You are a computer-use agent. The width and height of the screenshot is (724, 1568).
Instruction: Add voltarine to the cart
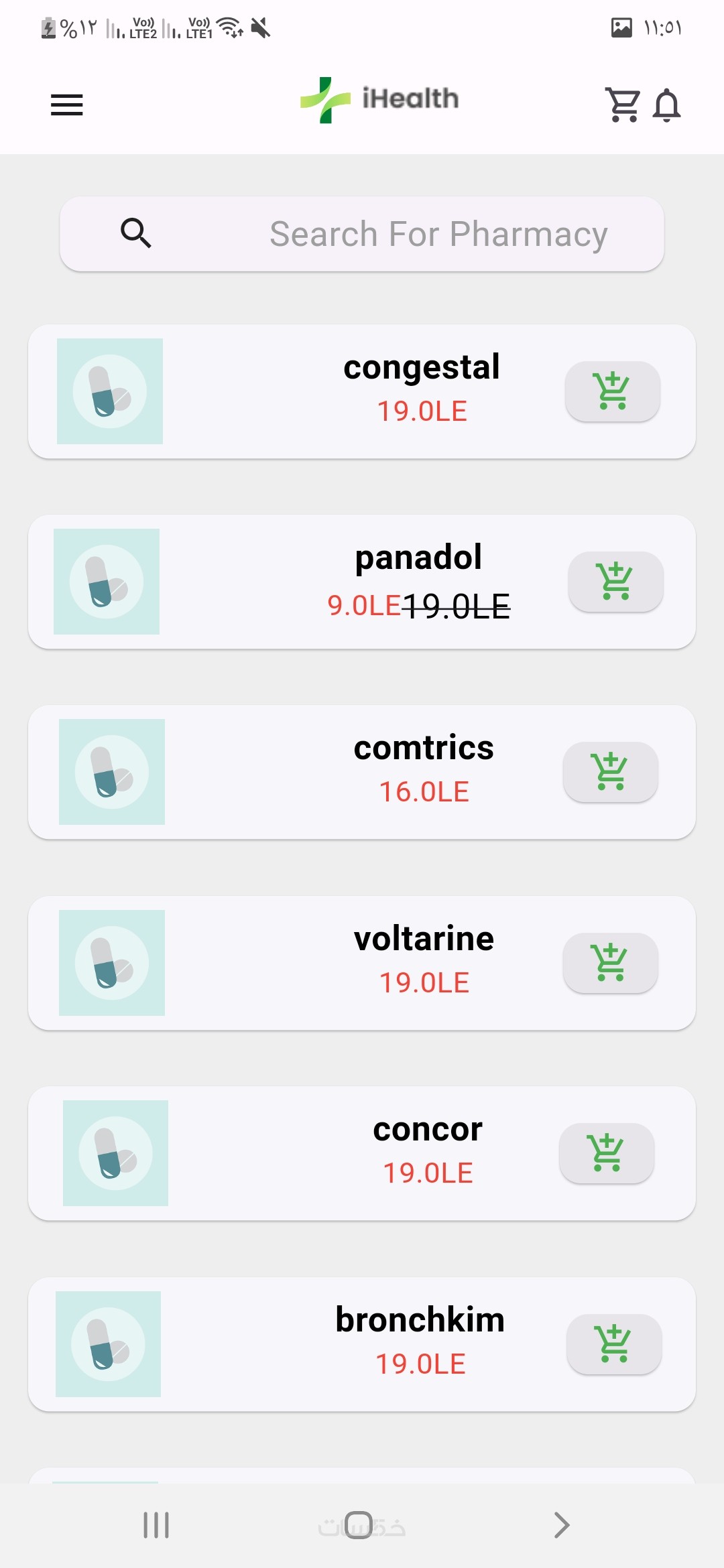pos(610,963)
